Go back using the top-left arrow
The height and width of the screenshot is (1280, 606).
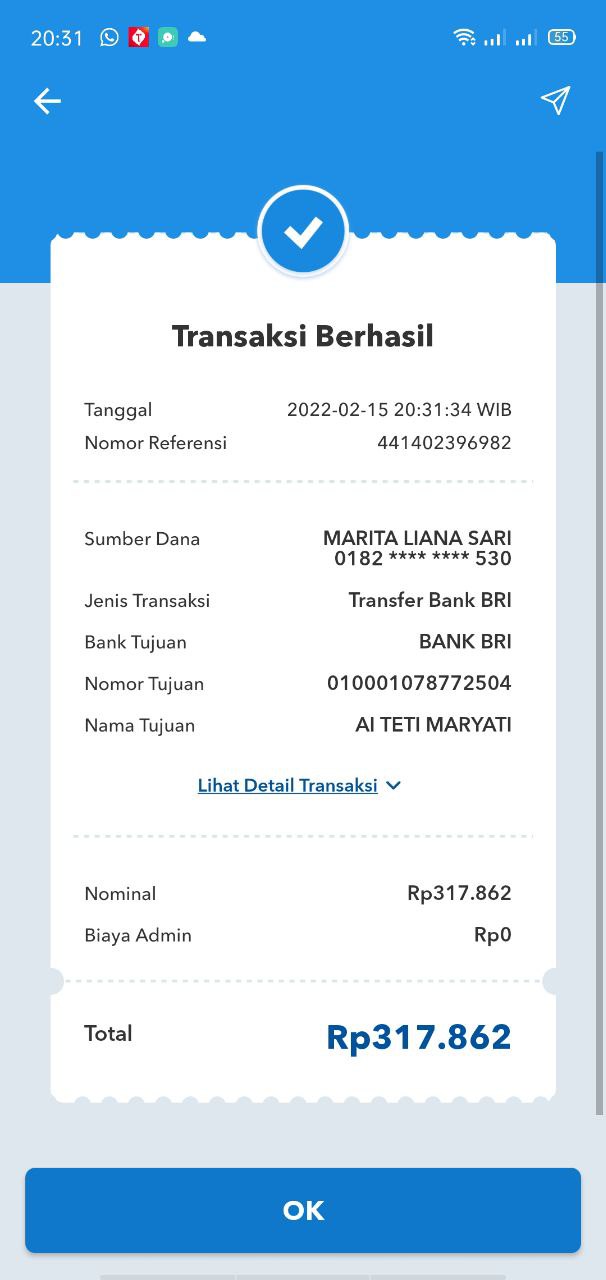tap(47, 101)
